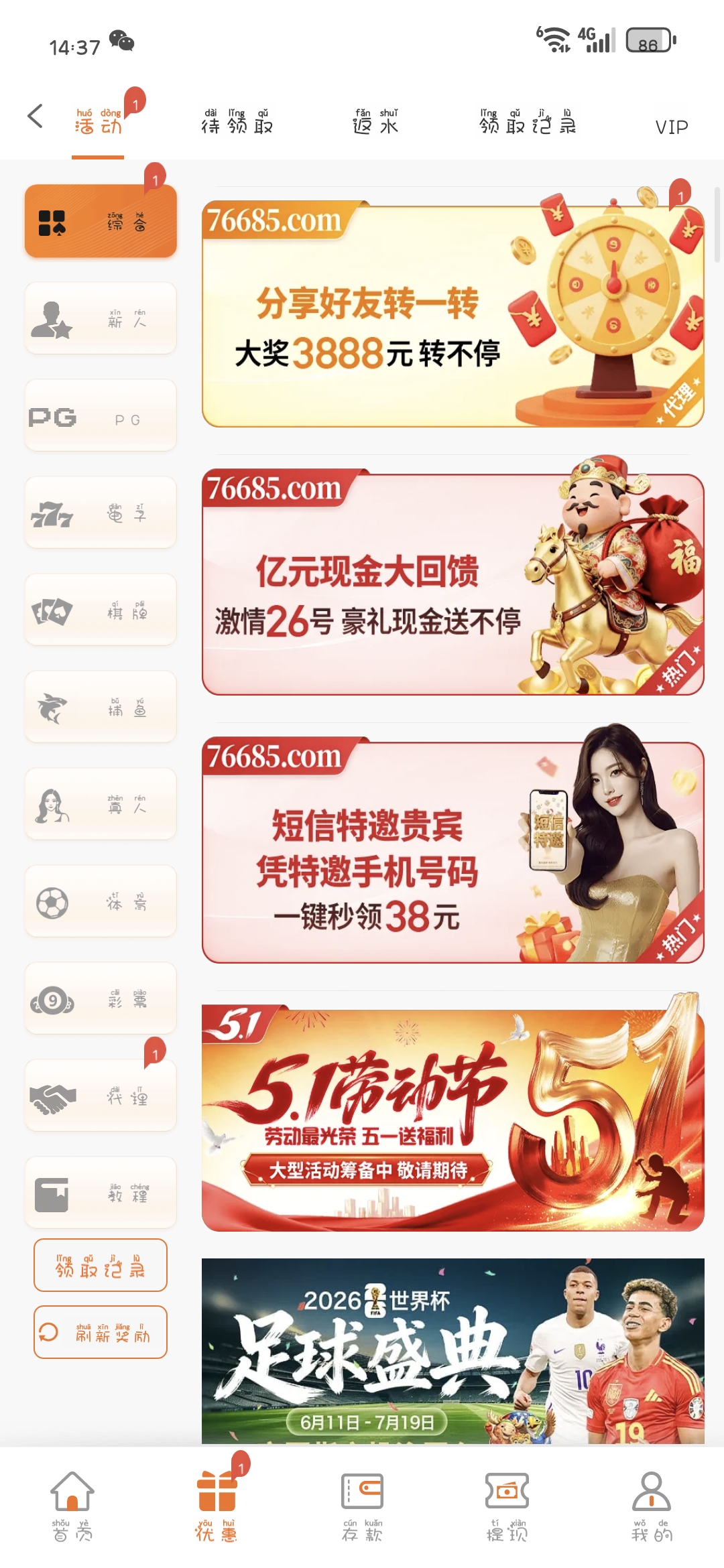The width and height of the screenshot is (724, 1568).
Task: Select the 新人 category
Action: click(101, 318)
